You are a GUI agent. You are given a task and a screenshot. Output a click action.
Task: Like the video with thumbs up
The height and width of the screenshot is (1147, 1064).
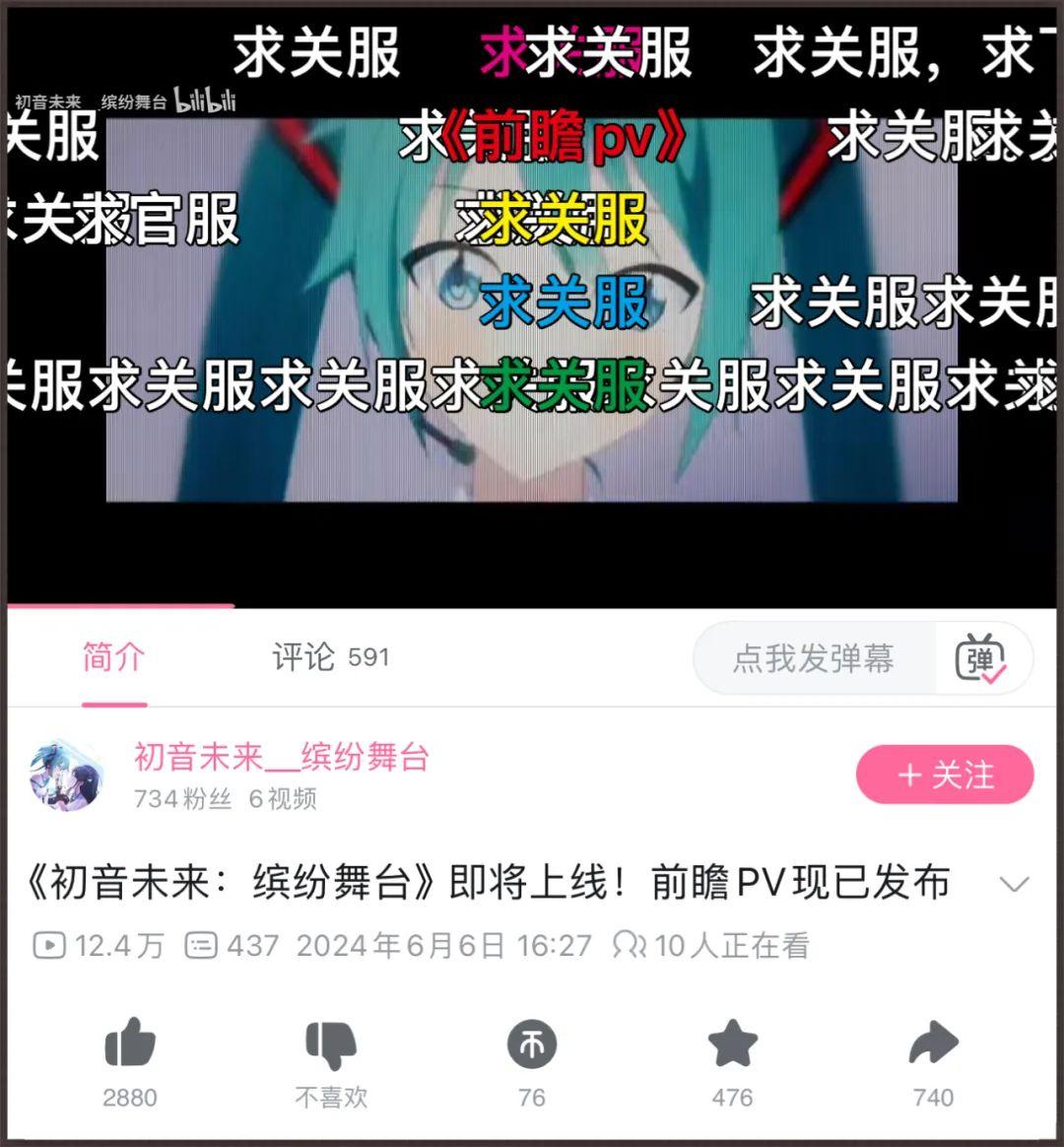(130, 1046)
